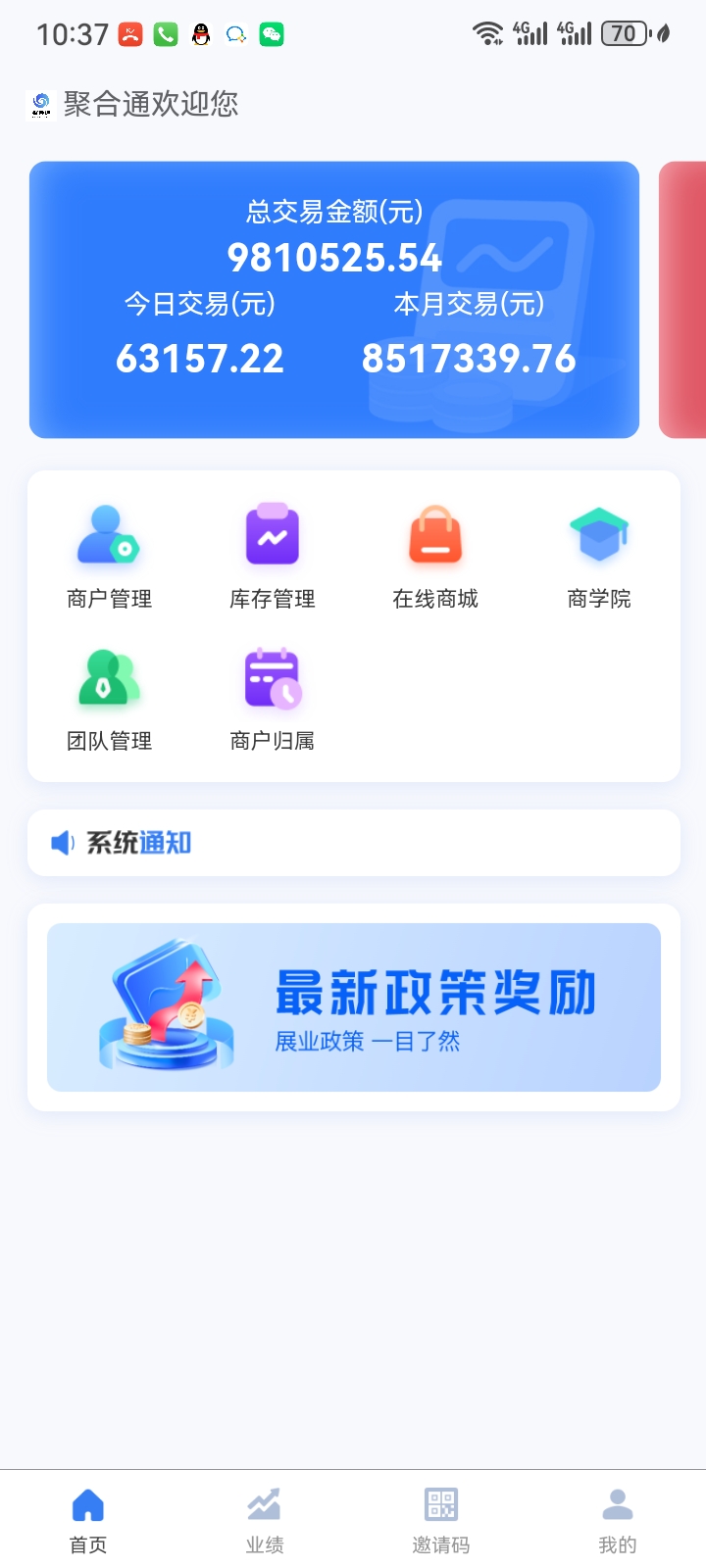This screenshot has height=1568, width=706.
Task: Open 团队管理 team management
Action: pyautogui.click(x=109, y=698)
